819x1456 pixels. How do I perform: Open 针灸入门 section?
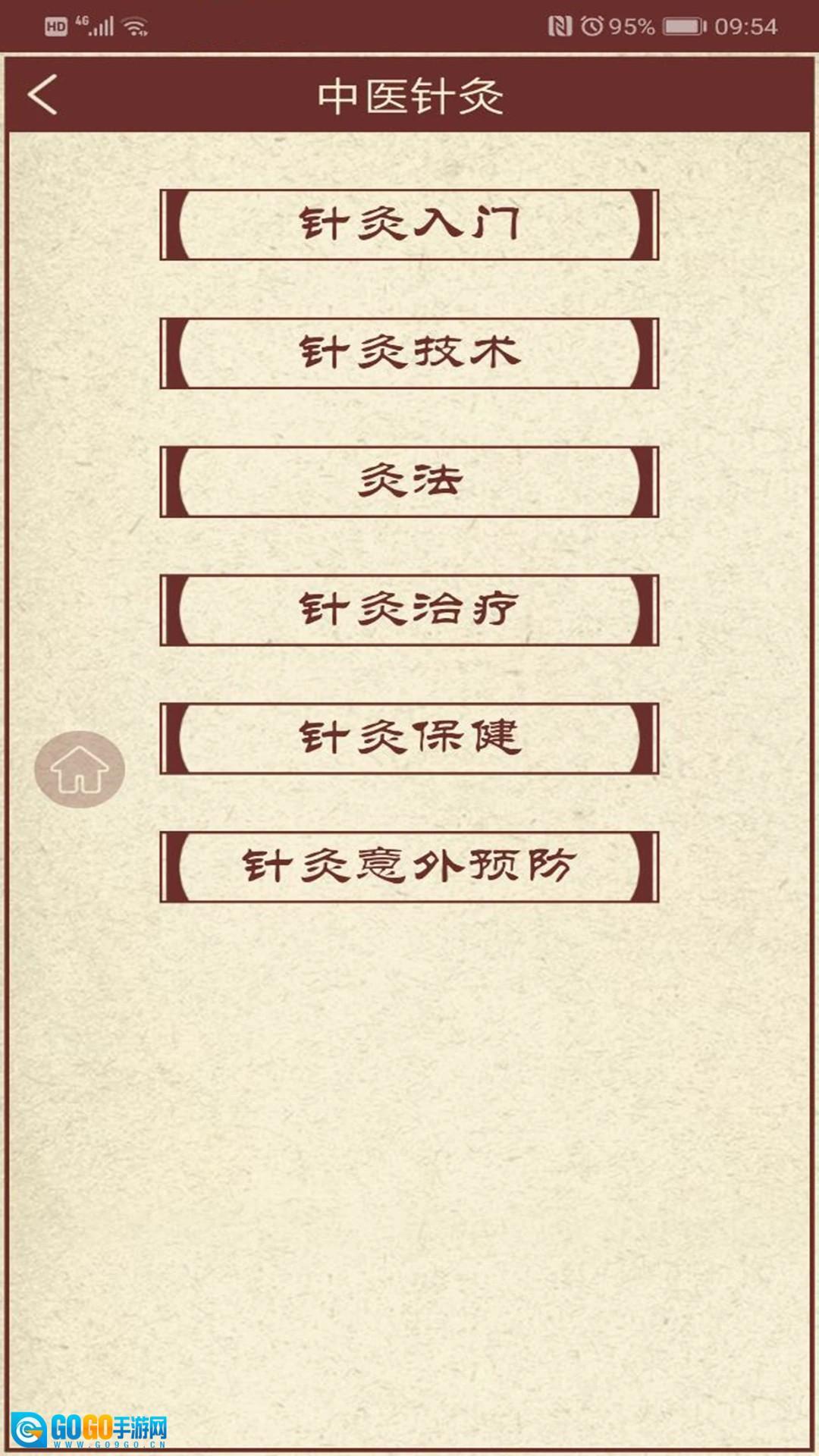pos(409,224)
